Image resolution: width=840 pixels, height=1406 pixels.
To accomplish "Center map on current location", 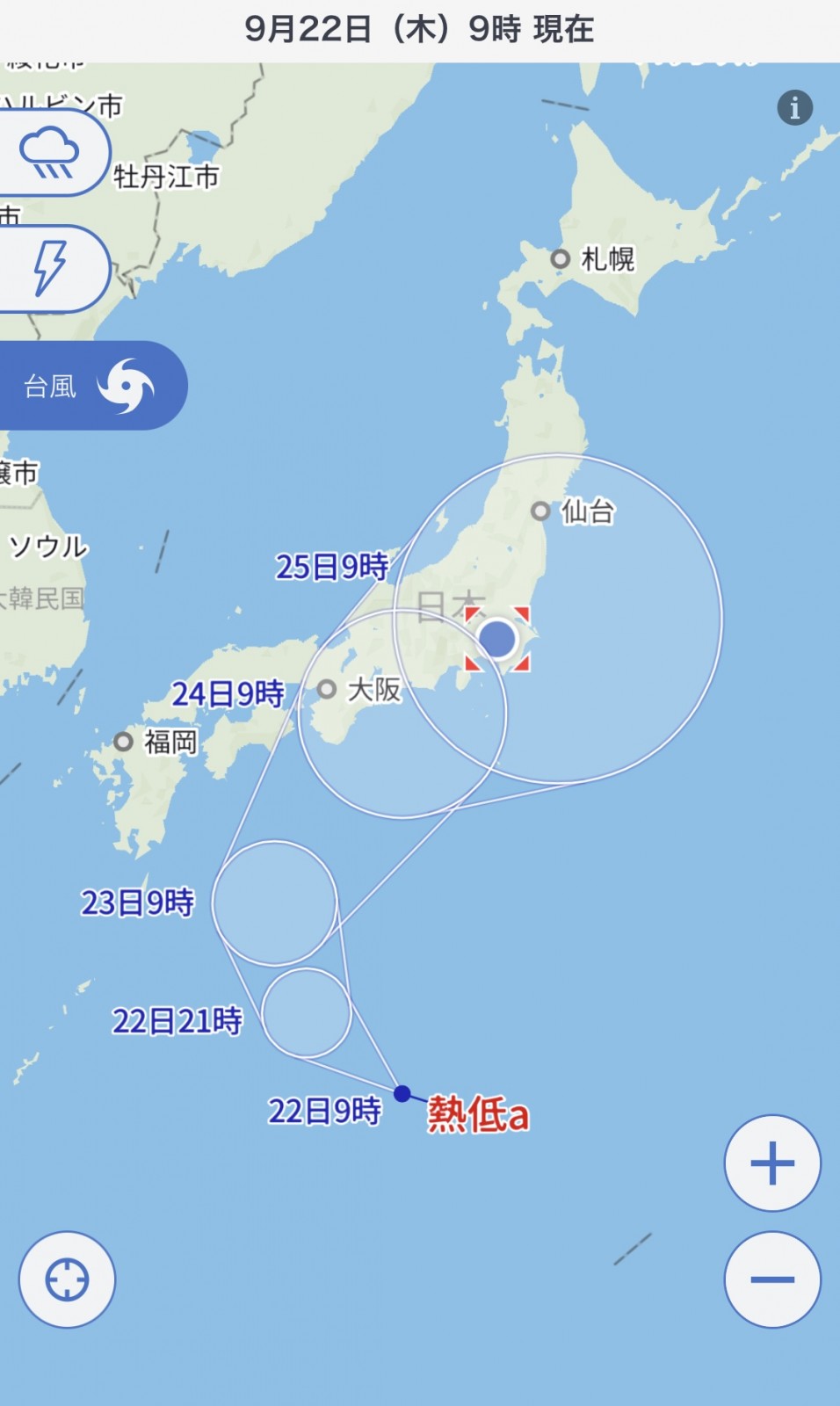I will click(67, 1279).
